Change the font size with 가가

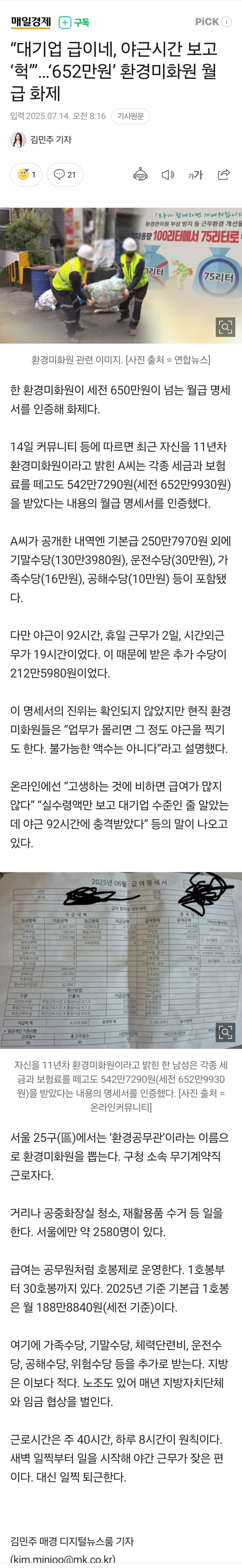(195, 175)
